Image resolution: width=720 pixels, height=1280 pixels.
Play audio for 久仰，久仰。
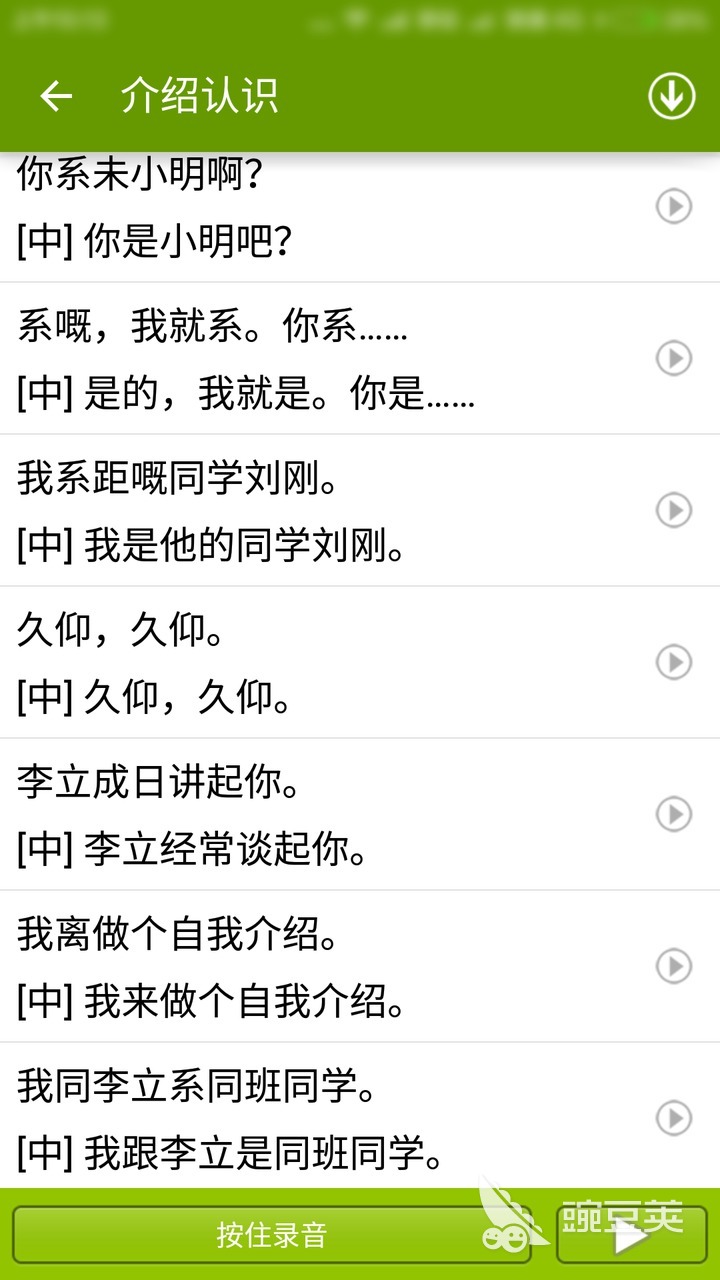(674, 662)
